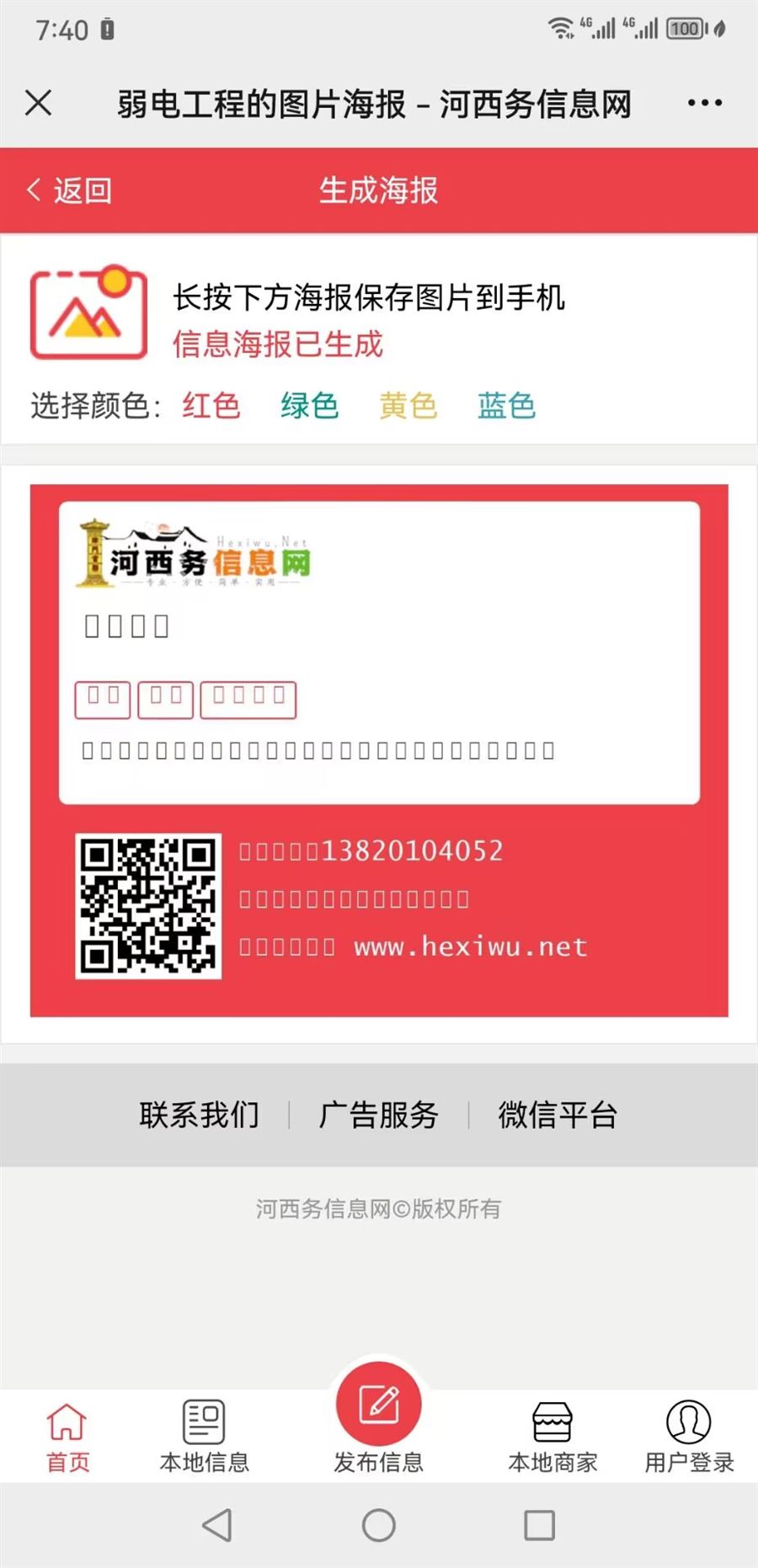Go to home via system circle button

point(379,1525)
